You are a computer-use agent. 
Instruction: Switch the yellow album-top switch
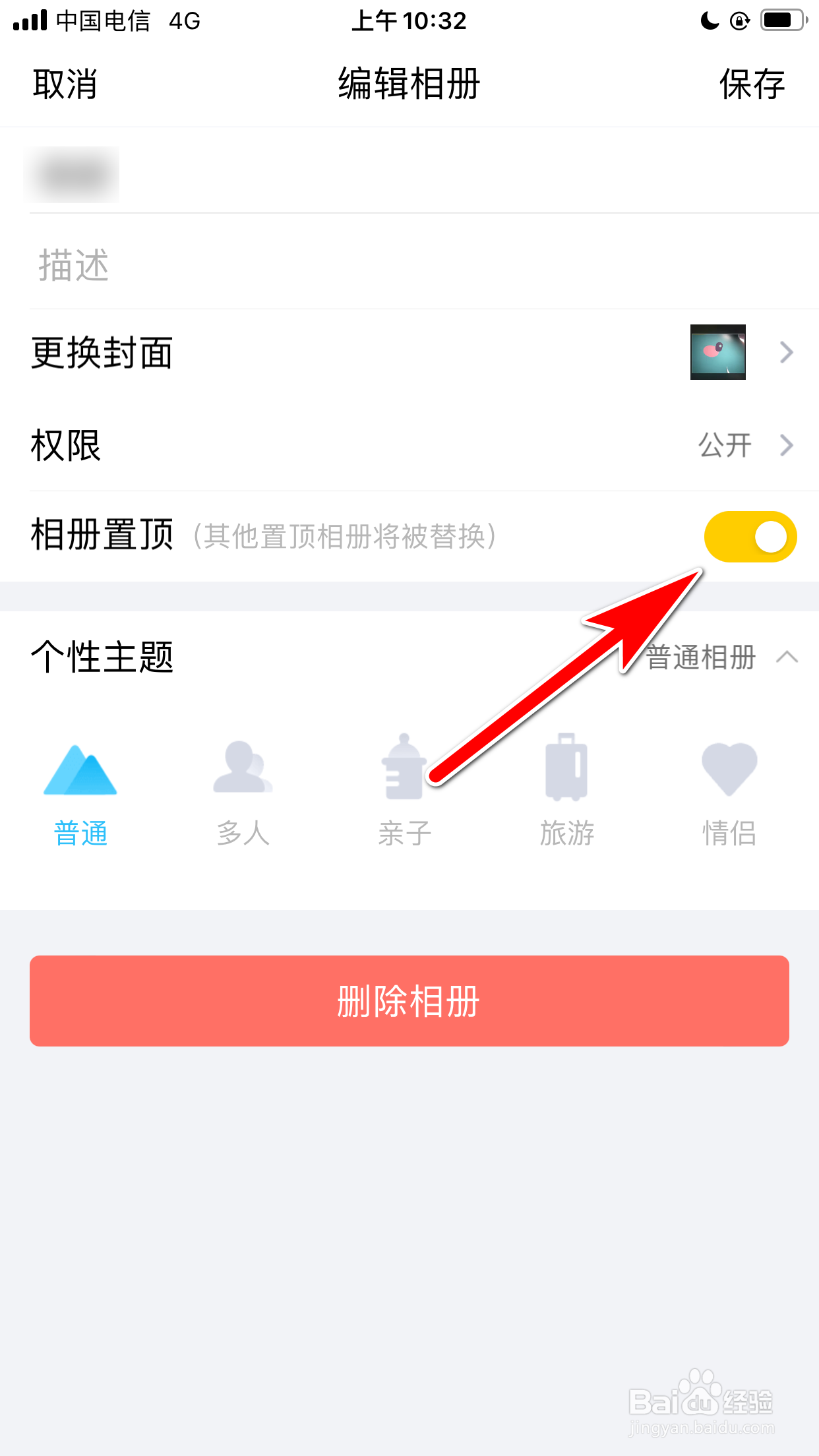(750, 537)
